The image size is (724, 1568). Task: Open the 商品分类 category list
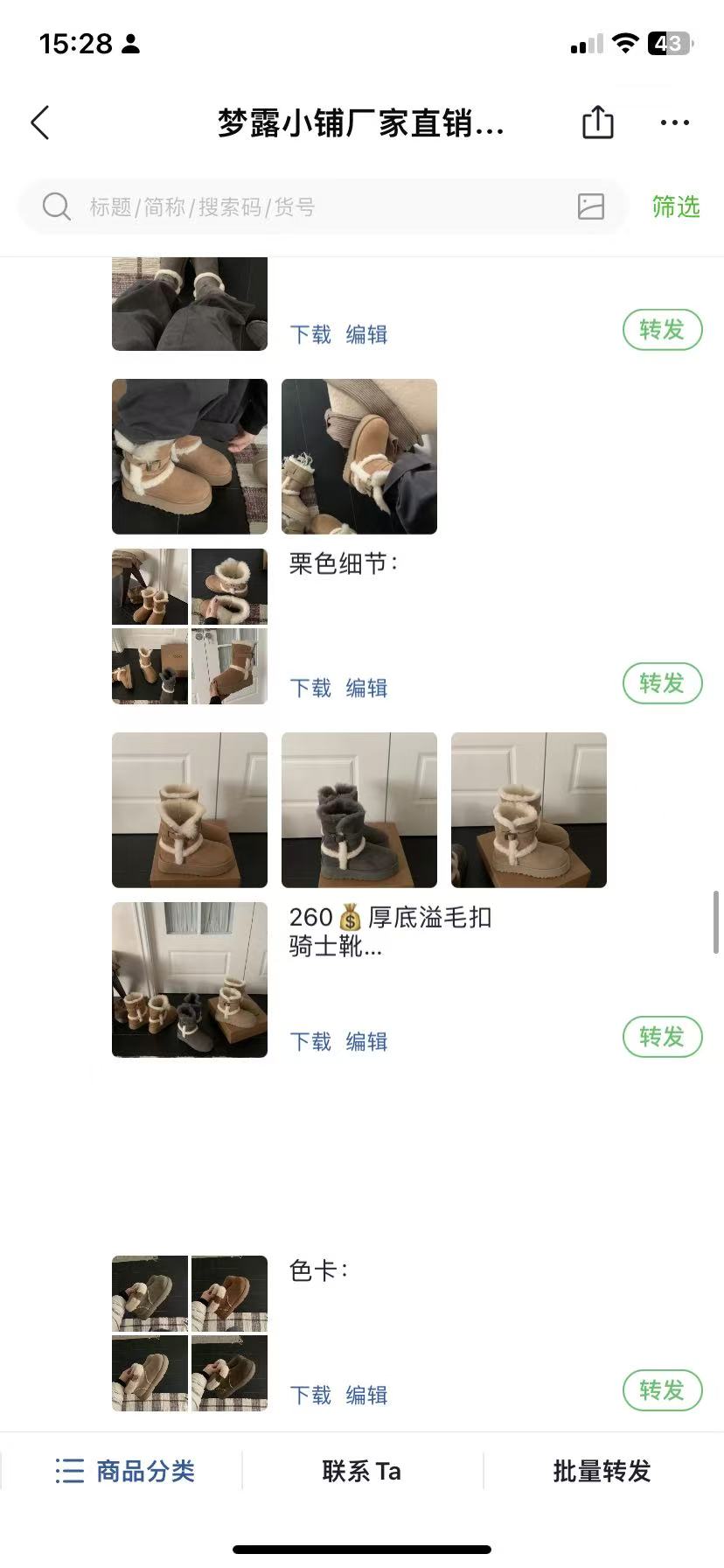[124, 1471]
